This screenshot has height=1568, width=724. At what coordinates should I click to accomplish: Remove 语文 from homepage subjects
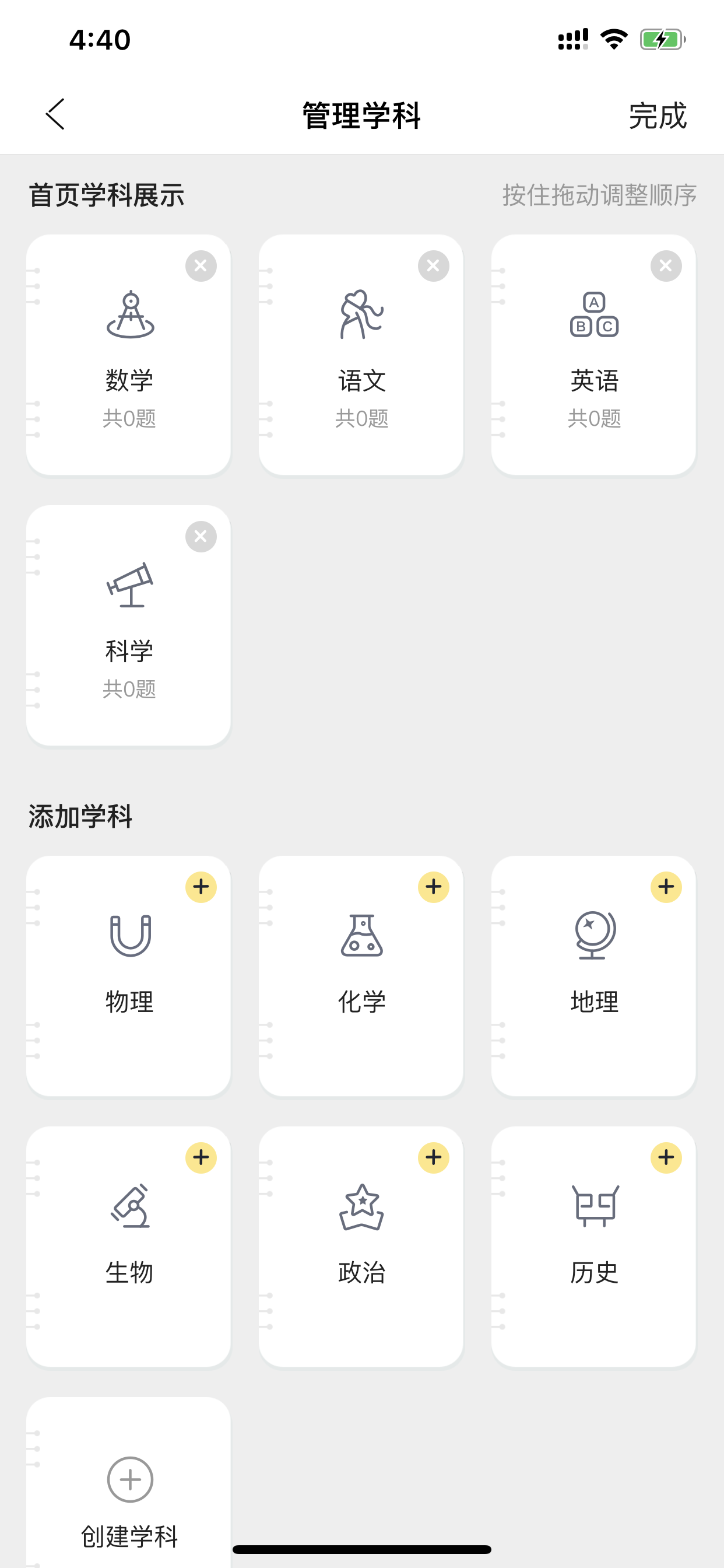433,266
